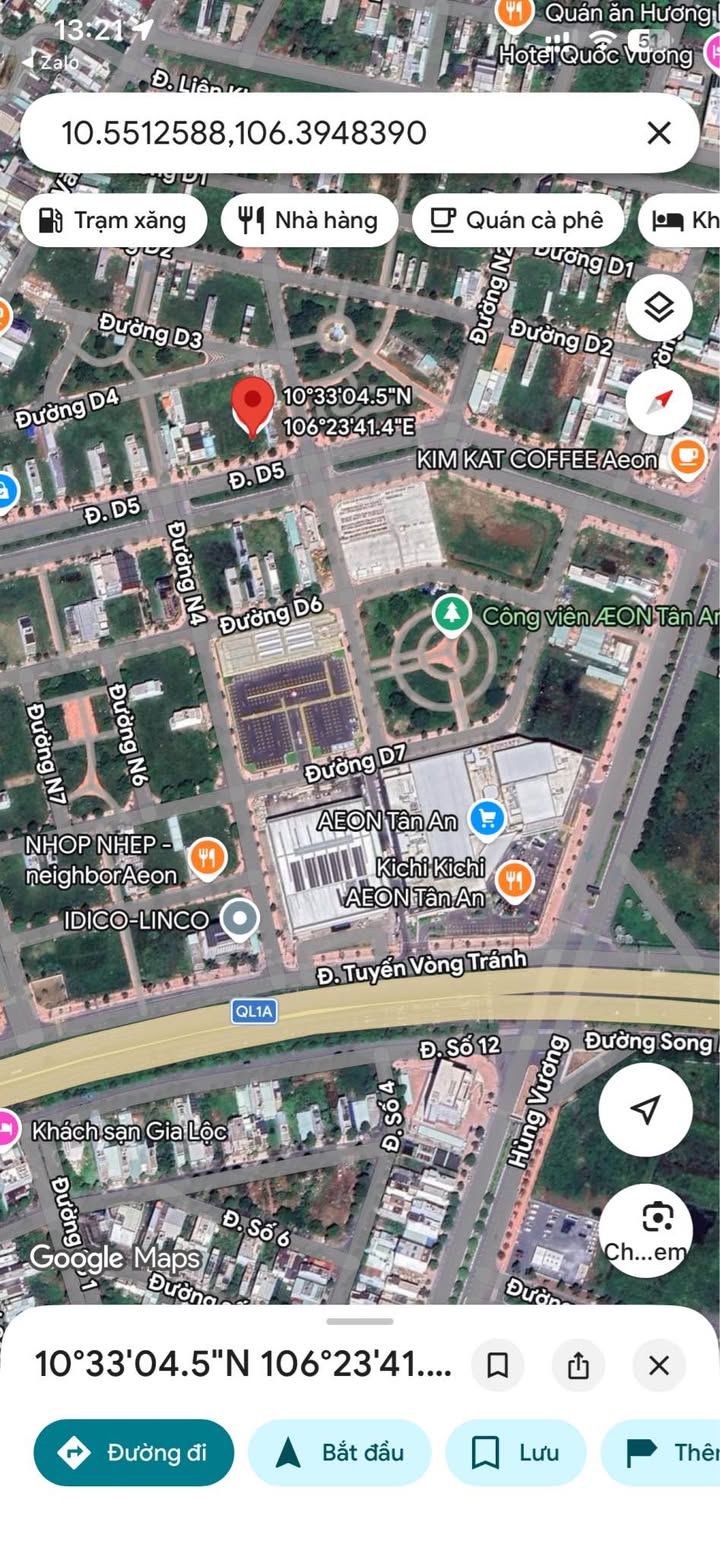This screenshot has height=1557, width=720.
Task: Select the Trạm xăng chip
Action: click(113, 220)
